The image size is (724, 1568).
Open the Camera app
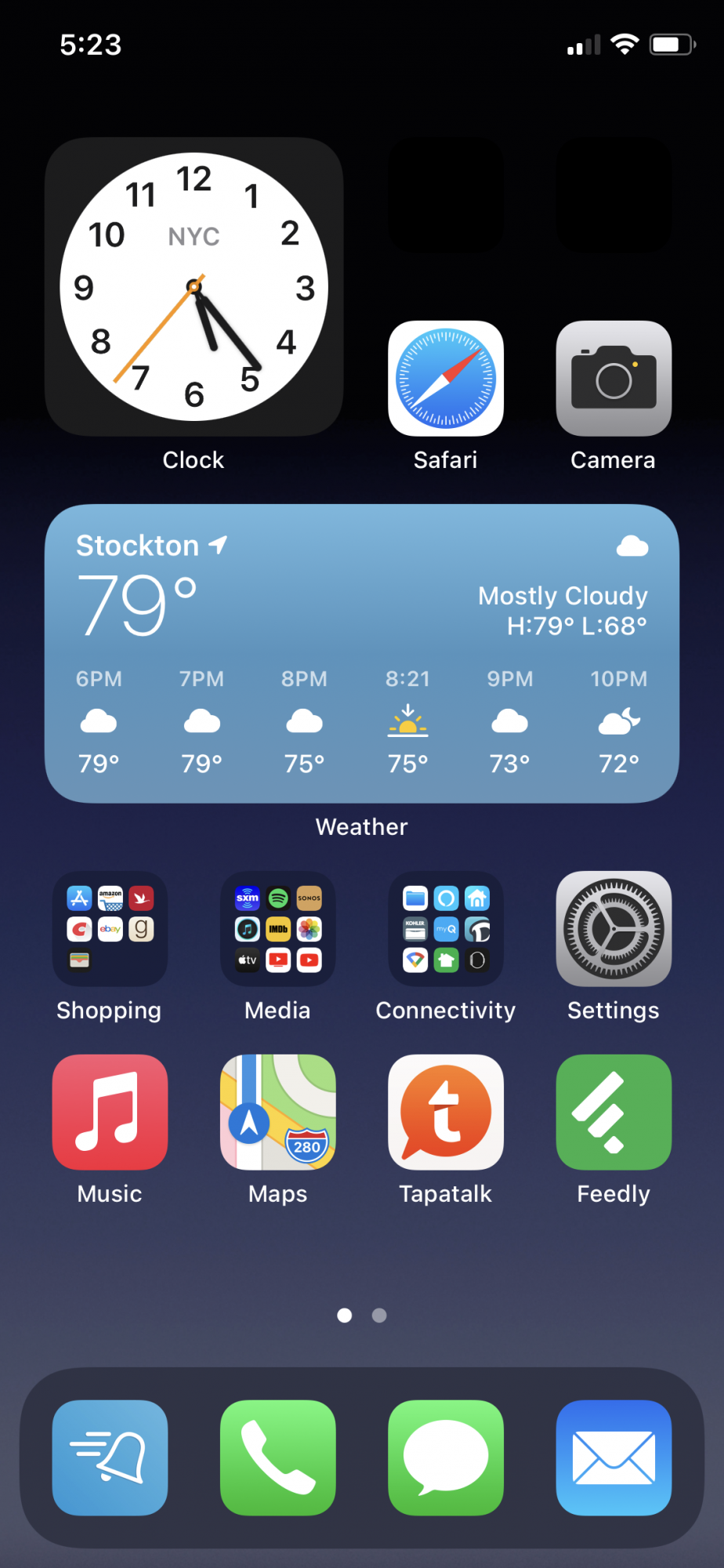[x=614, y=379]
